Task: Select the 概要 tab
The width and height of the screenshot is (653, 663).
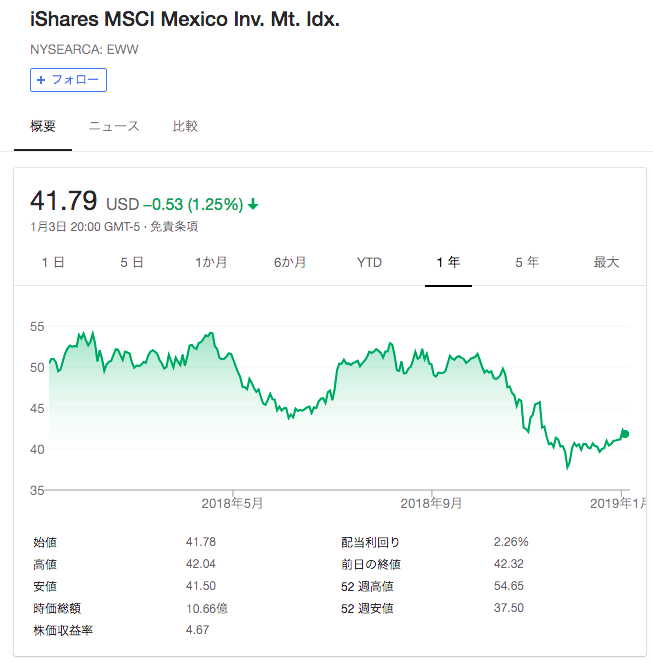Action: point(43,126)
